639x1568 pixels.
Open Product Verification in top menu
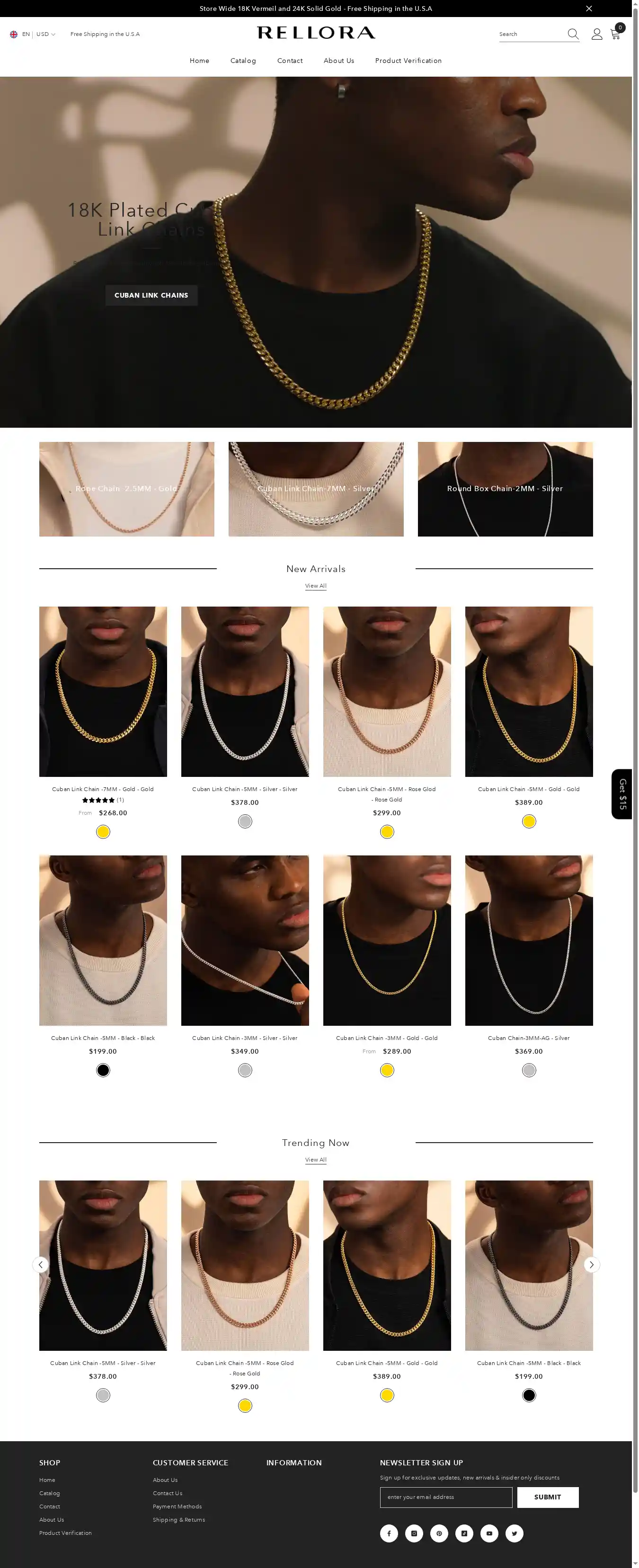[408, 61]
